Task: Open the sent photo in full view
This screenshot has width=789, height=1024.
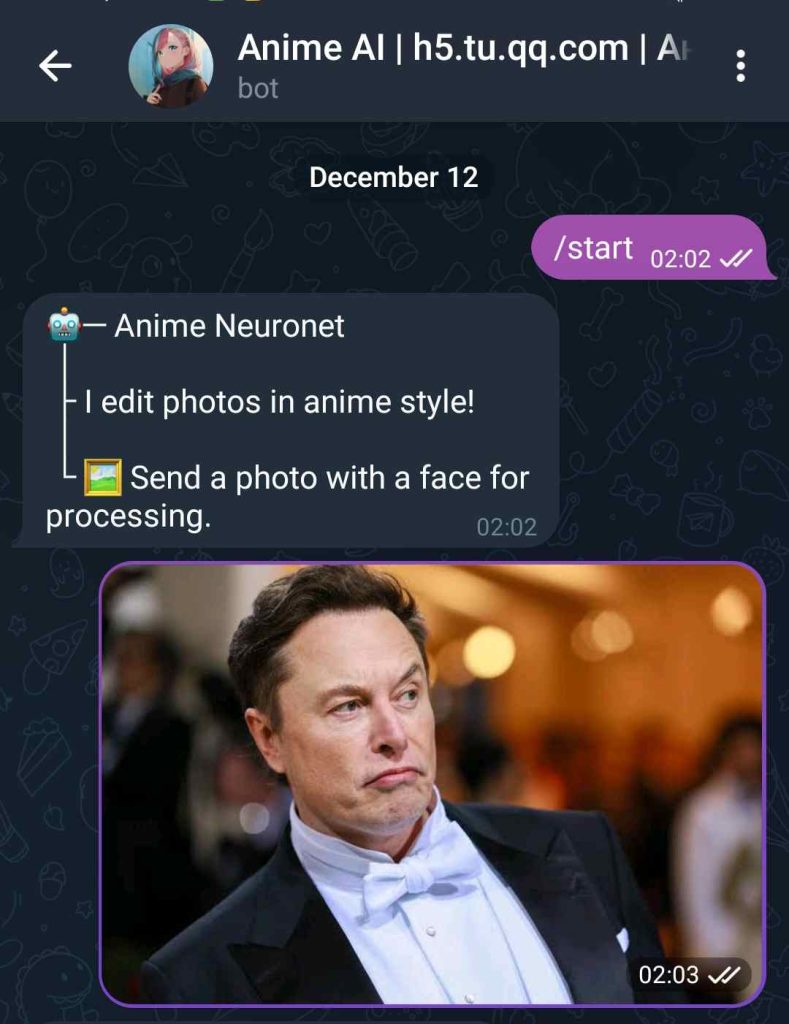Action: point(432,784)
